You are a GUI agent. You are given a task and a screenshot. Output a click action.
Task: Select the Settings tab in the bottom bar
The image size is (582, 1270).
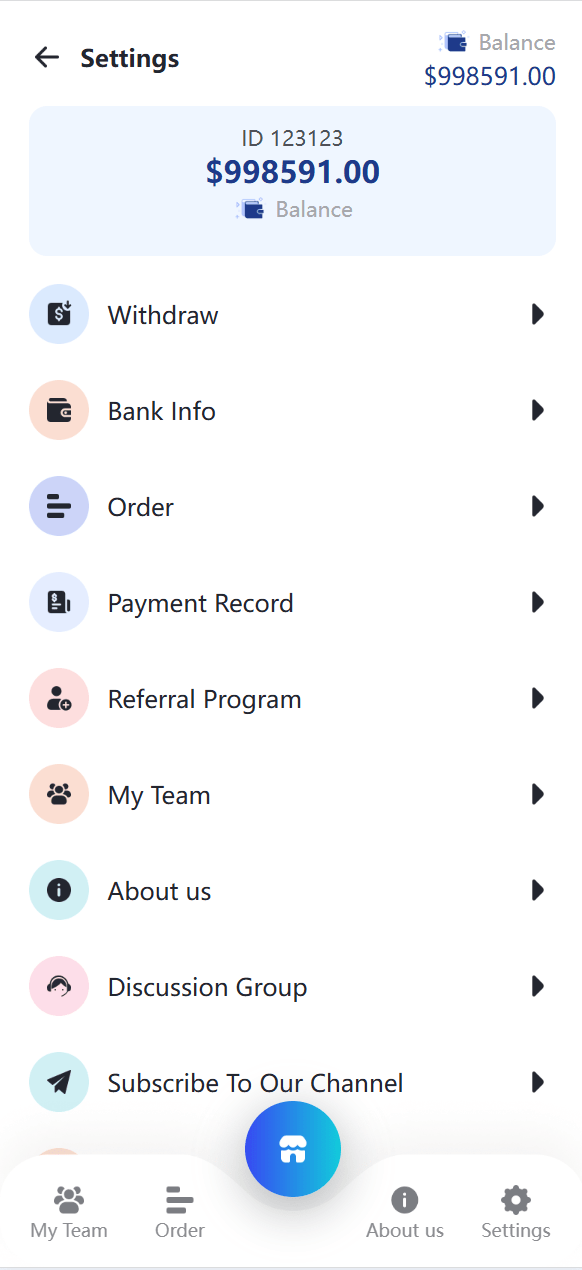click(516, 1213)
